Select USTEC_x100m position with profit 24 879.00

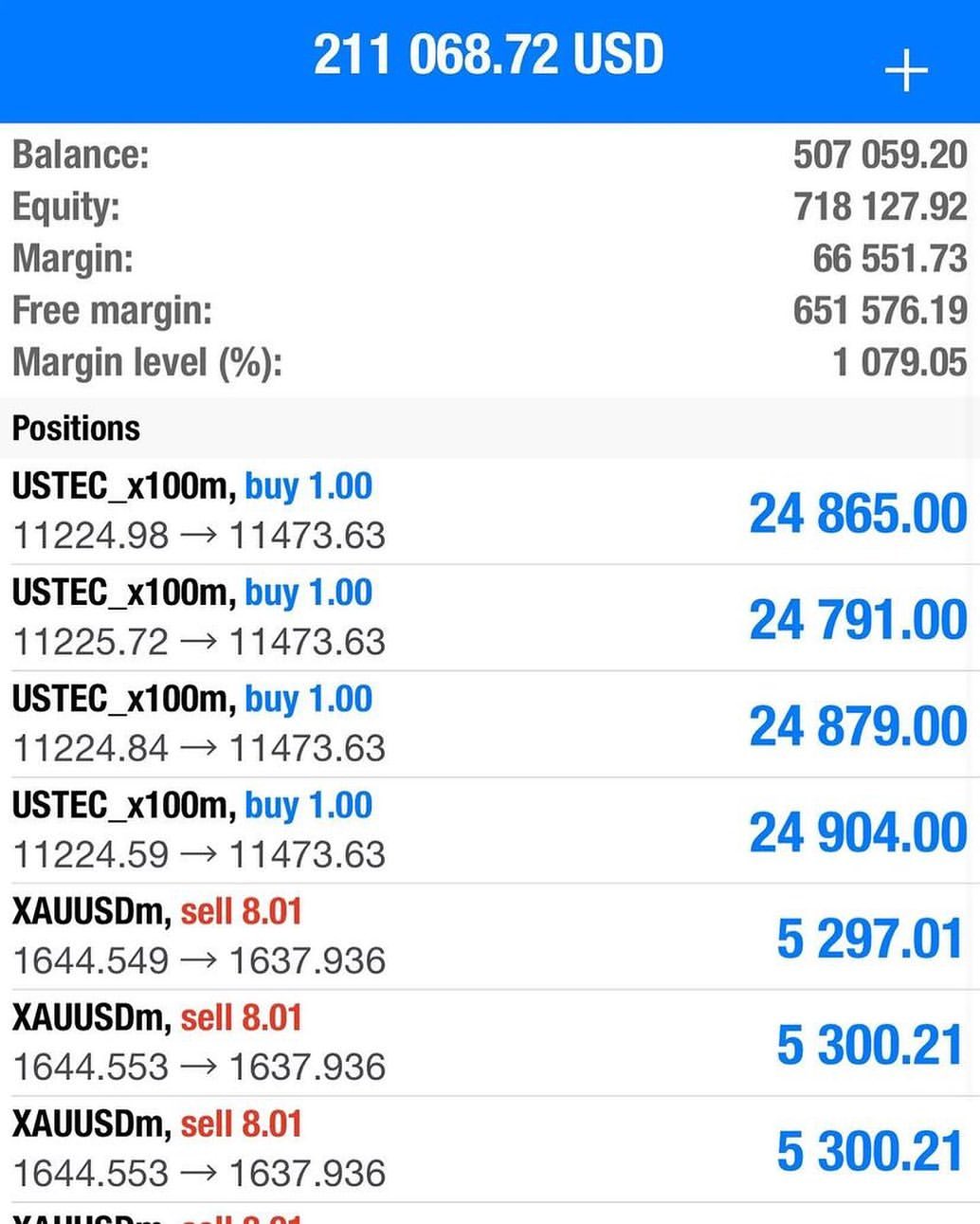[x=490, y=724]
